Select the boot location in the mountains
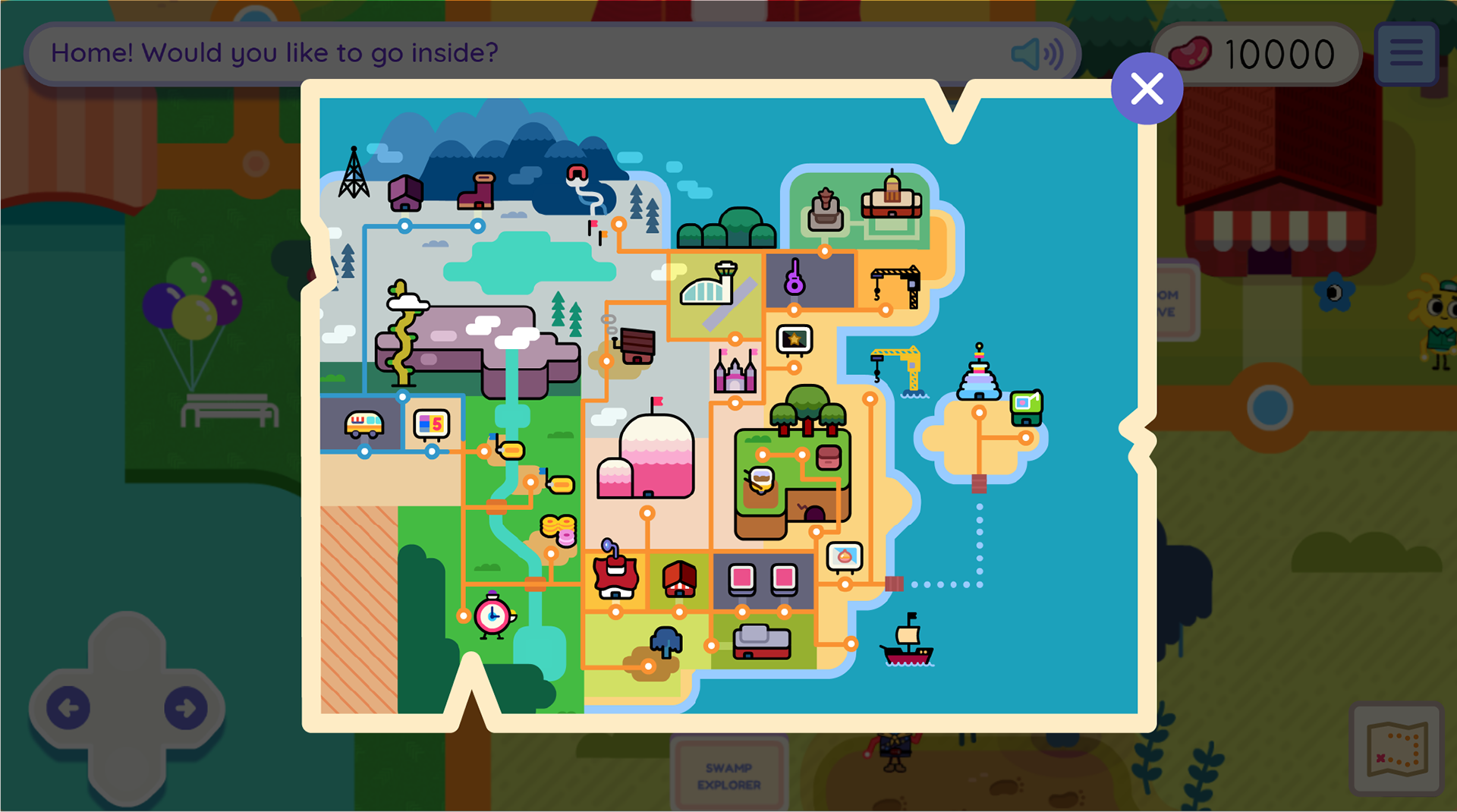Image resolution: width=1457 pixels, height=812 pixels. [x=477, y=191]
